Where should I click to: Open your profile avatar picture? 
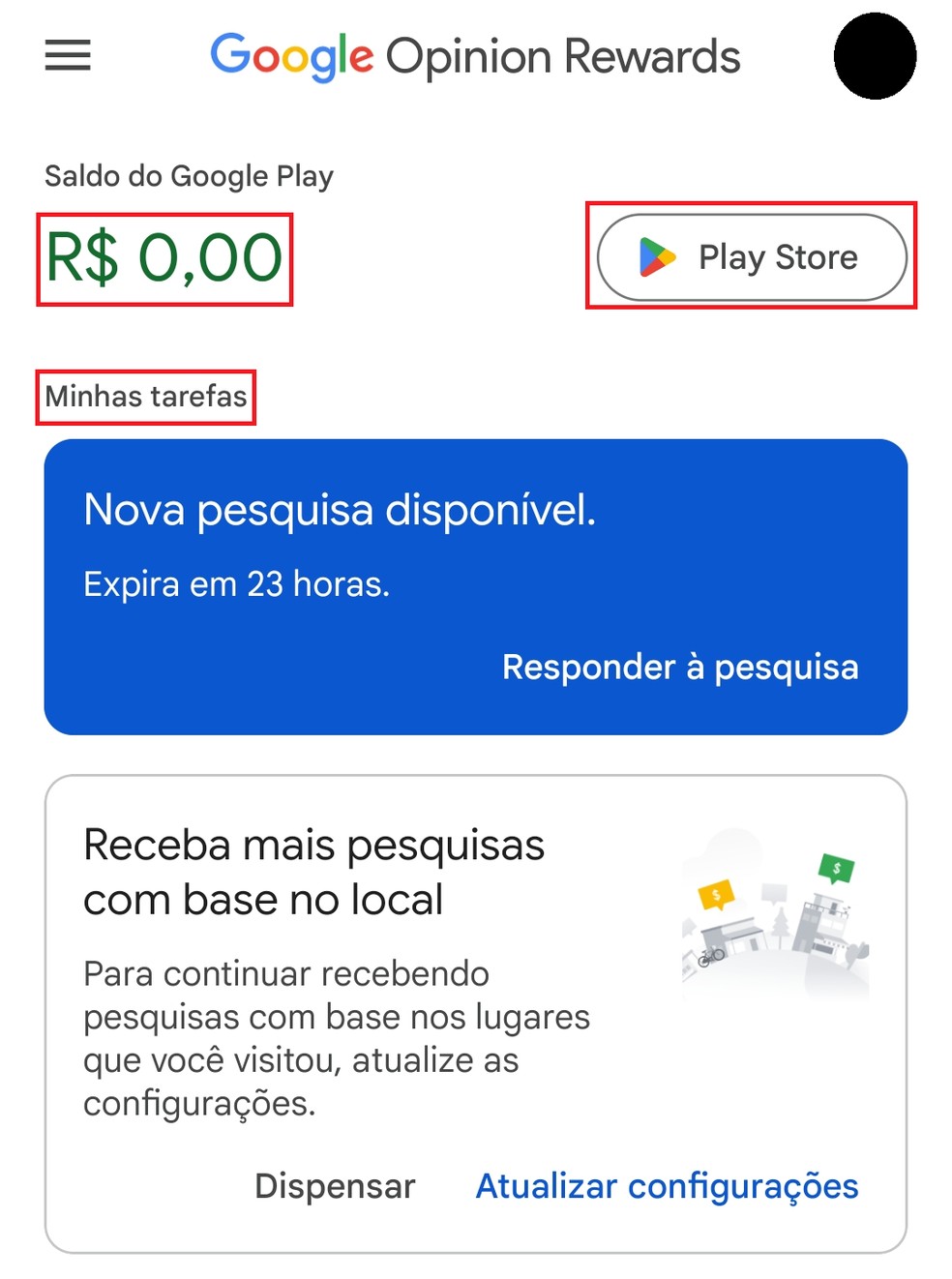pyautogui.click(x=876, y=56)
